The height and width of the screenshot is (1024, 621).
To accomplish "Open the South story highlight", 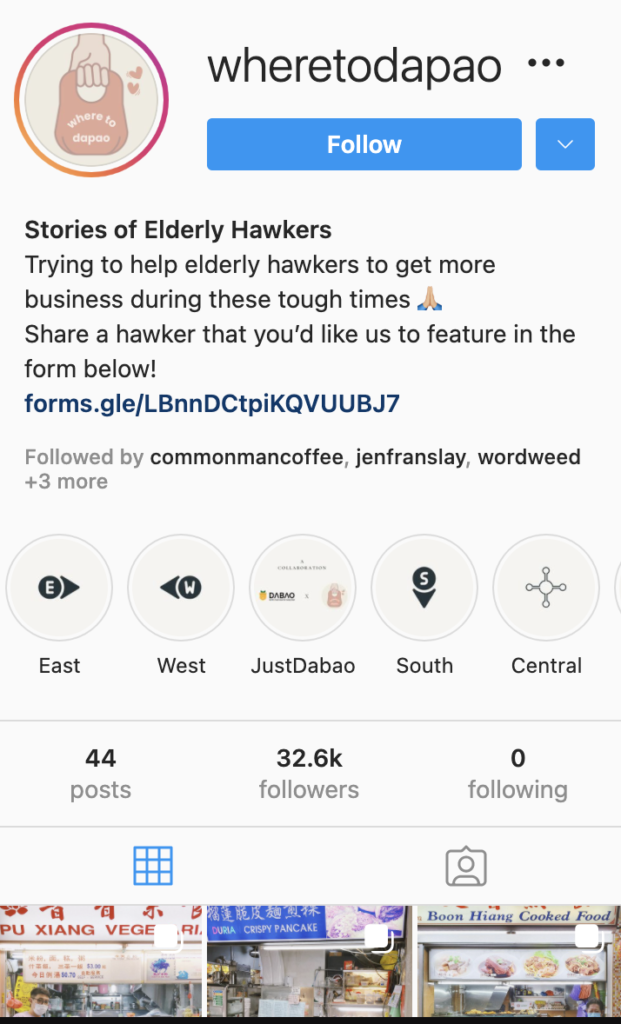I will tap(424, 588).
